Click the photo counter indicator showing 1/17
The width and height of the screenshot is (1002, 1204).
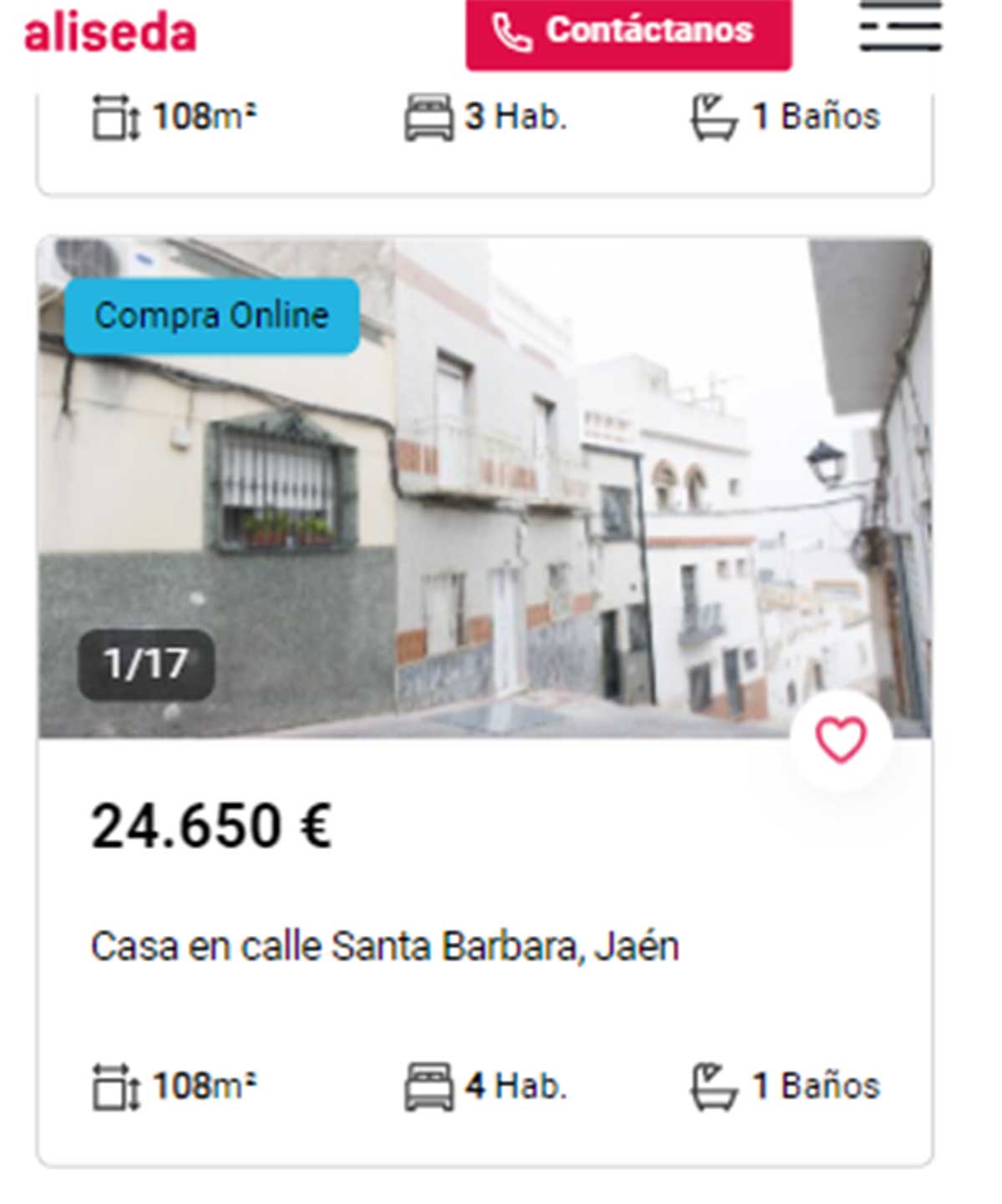[144, 664]
